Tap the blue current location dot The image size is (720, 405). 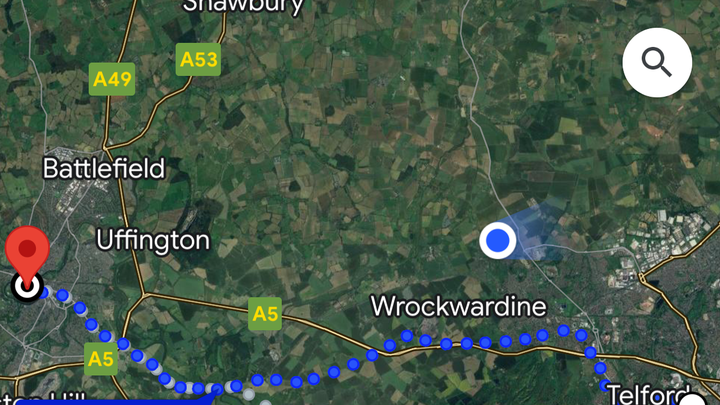coord(497,241)
